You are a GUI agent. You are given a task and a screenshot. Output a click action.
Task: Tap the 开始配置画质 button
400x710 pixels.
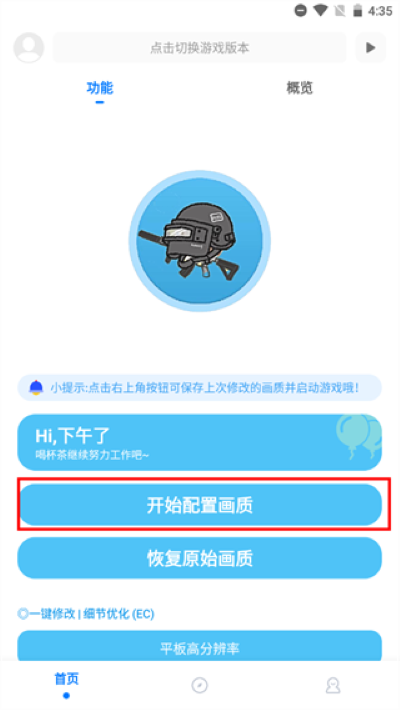[200, 505]
